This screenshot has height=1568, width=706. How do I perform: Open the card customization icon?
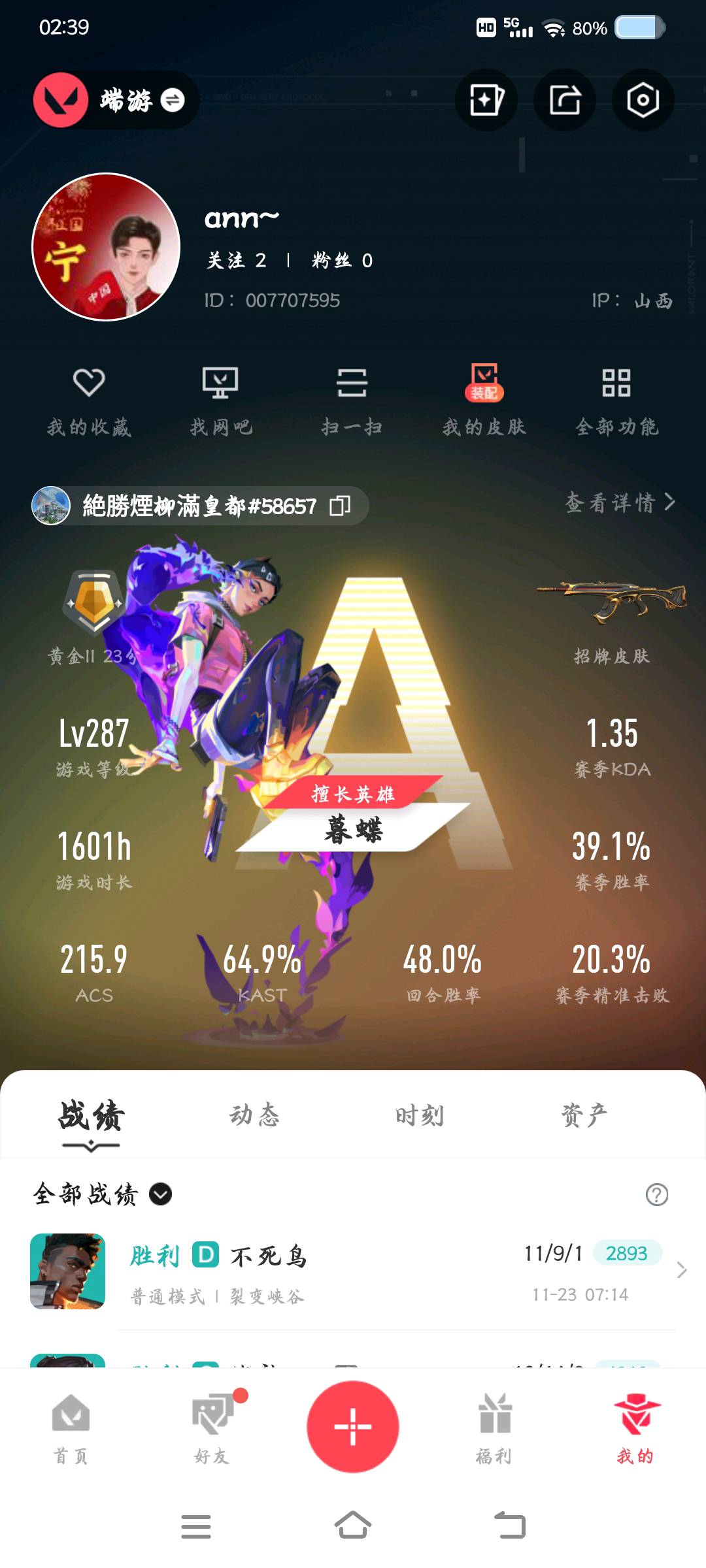tap(486, 100)
